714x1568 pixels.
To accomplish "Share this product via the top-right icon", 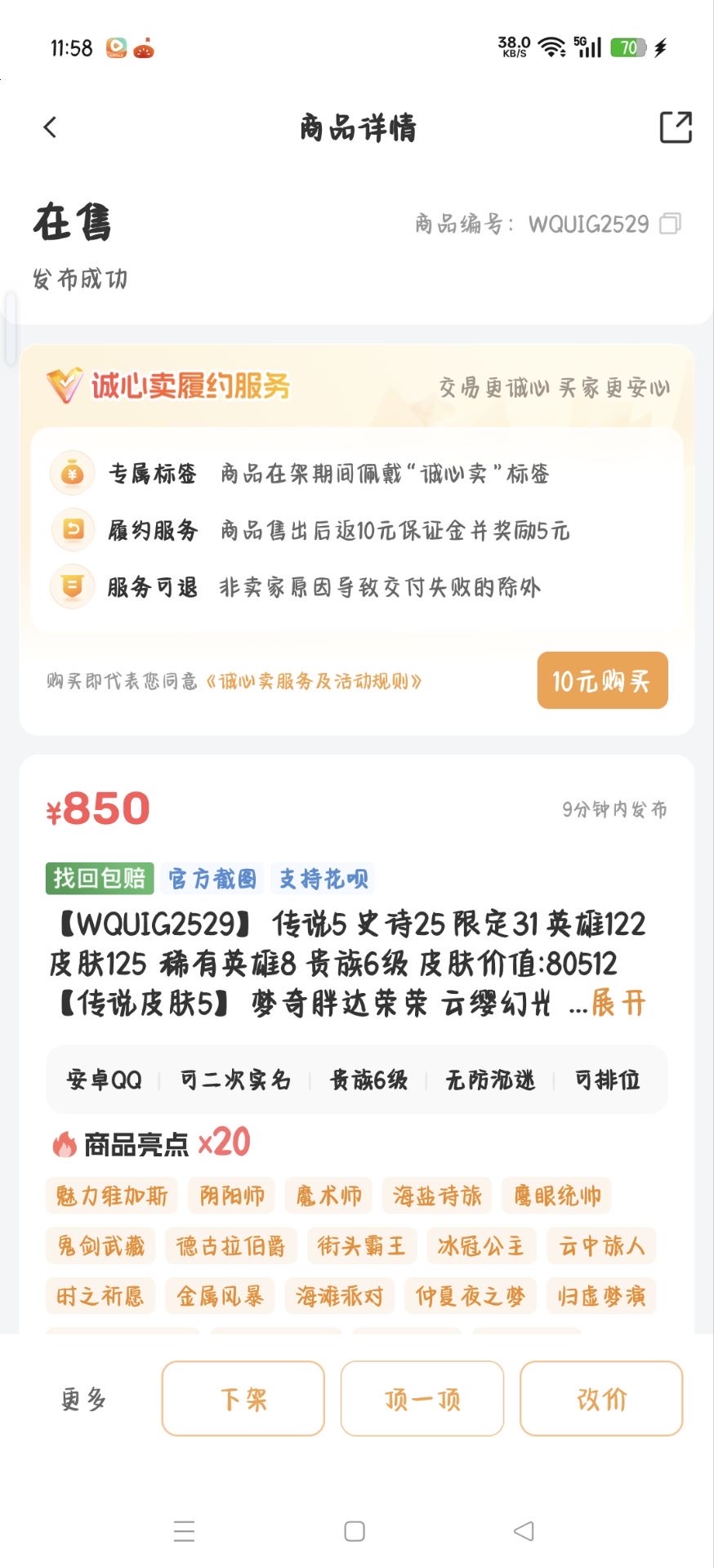I will click(676, 127).
